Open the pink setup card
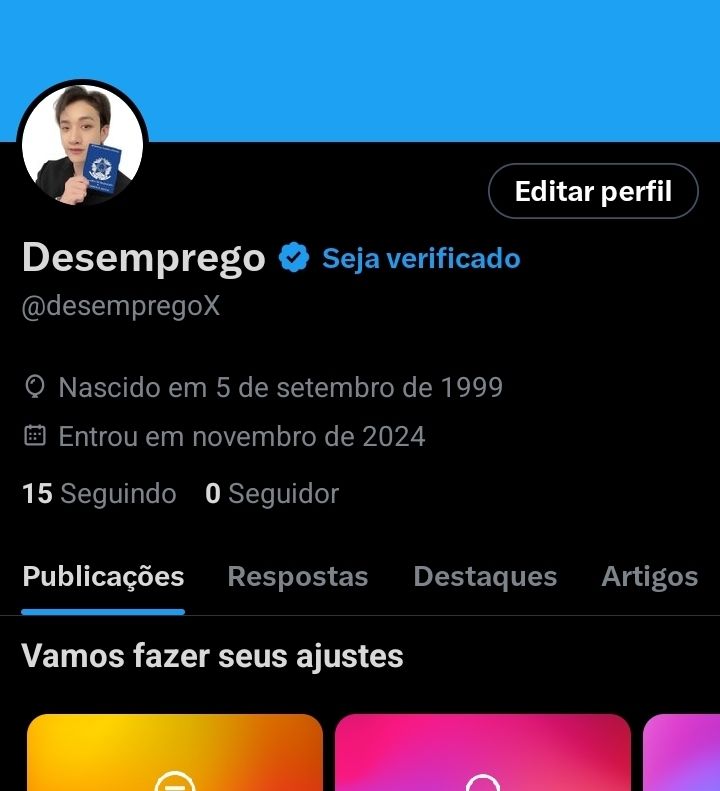 point(483,755)
